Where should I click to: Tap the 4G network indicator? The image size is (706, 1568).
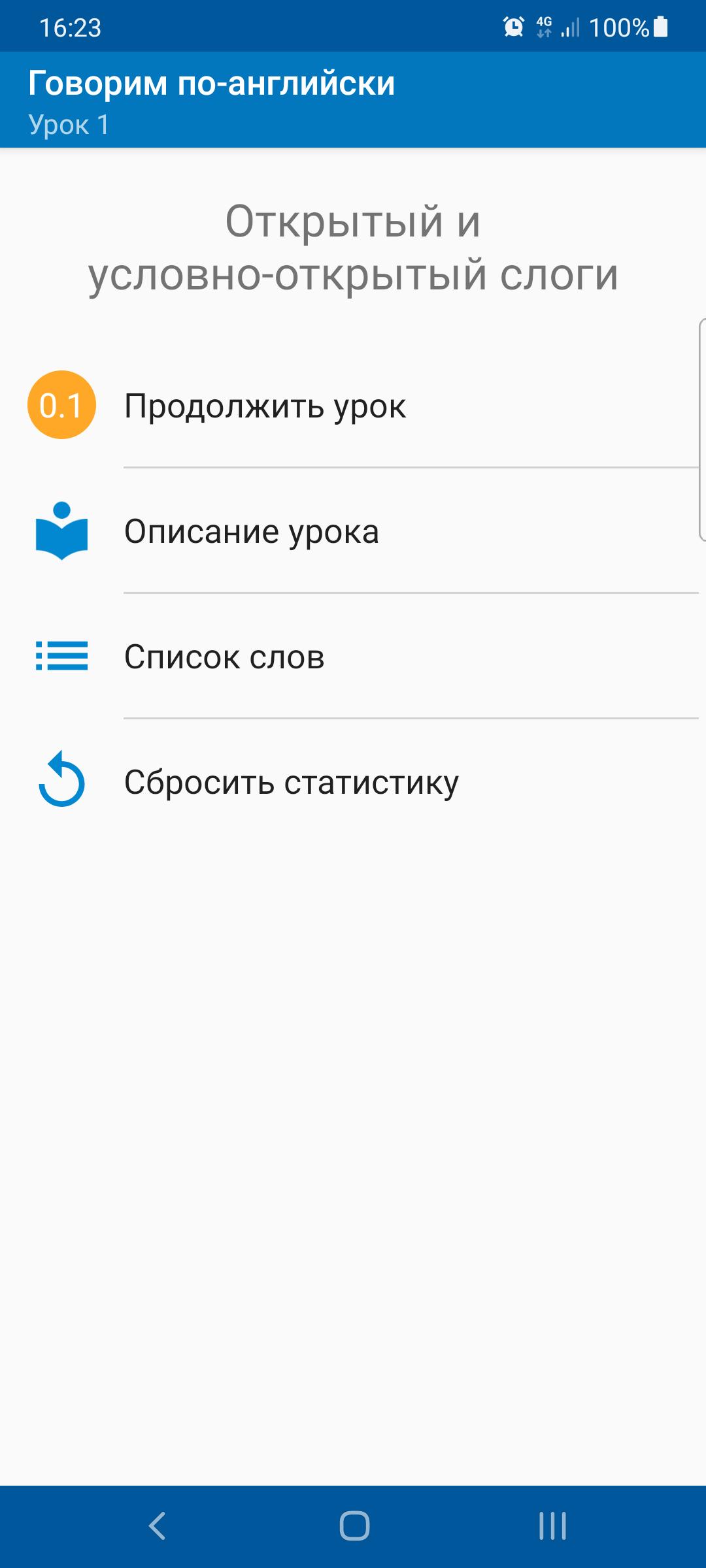[x=545, y=26]
